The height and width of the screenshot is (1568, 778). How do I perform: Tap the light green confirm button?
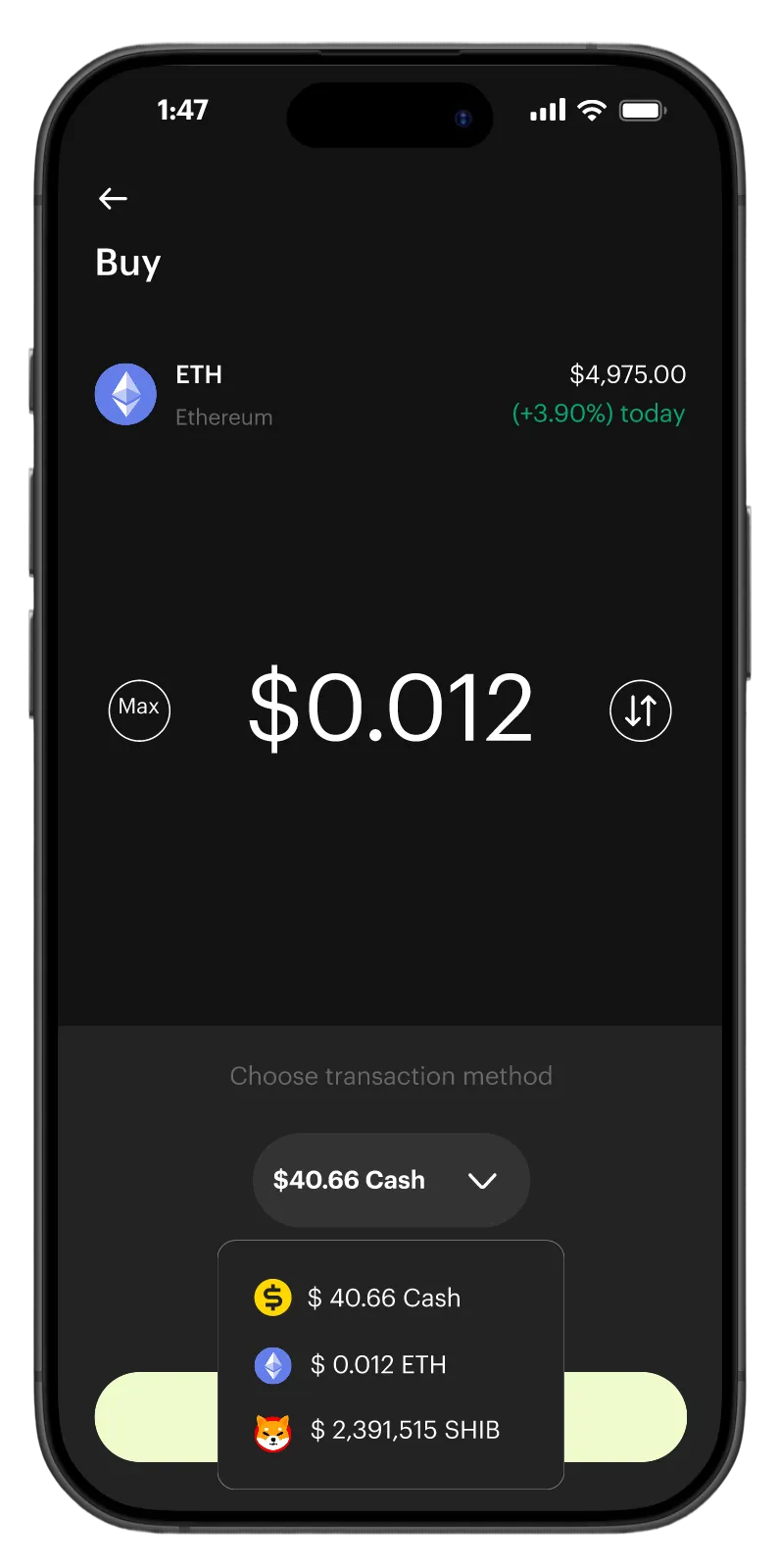click(625, 1417)
